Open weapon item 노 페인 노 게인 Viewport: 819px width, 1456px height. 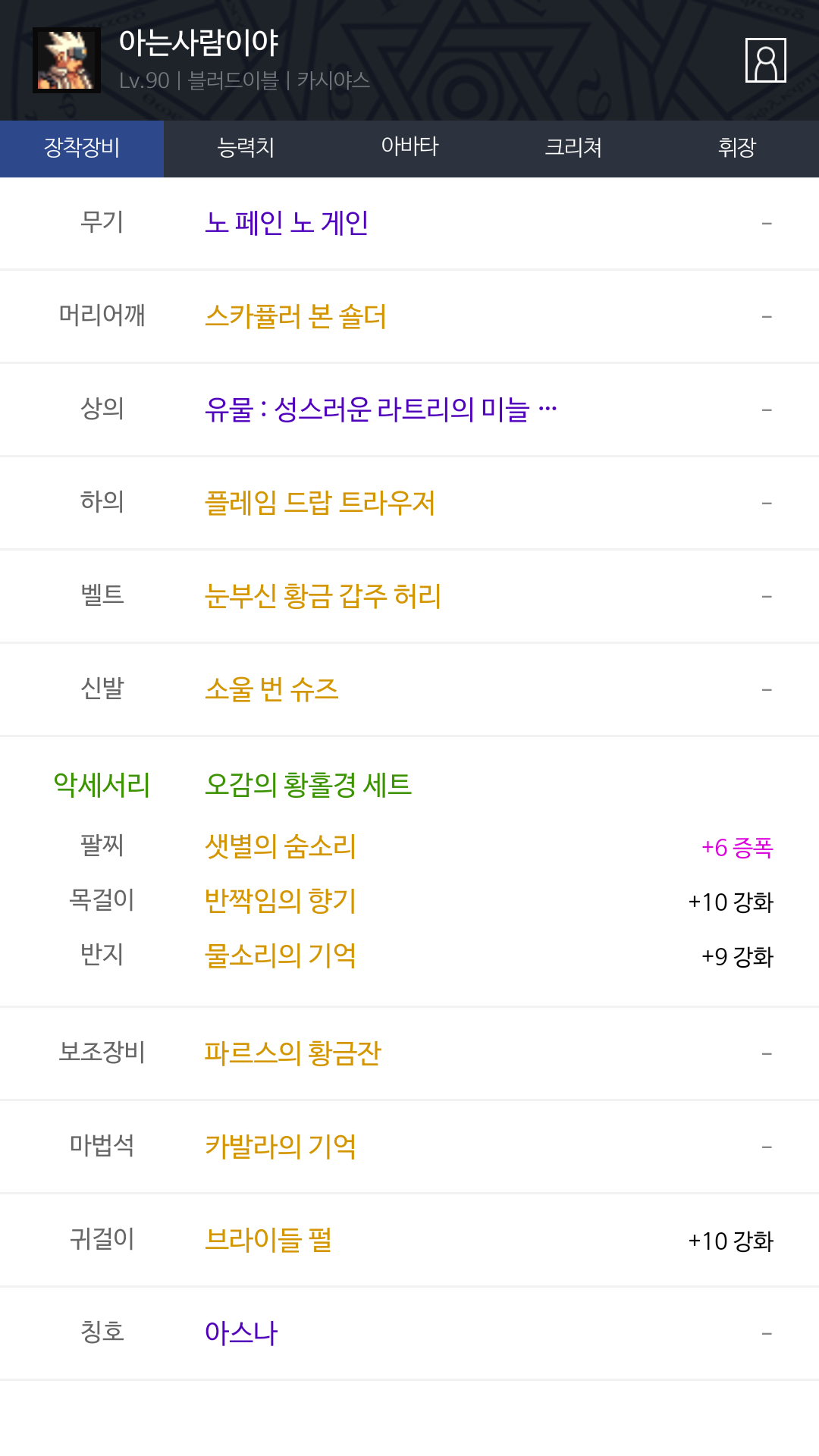pos(287,223)
